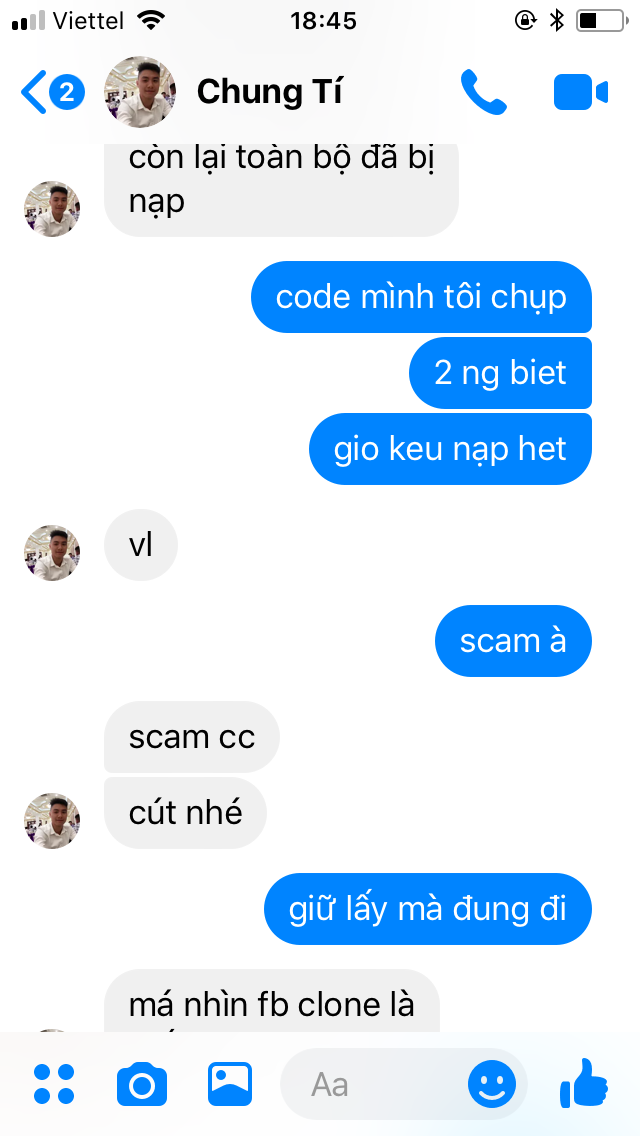Open the photo gallery picker

230,1084
